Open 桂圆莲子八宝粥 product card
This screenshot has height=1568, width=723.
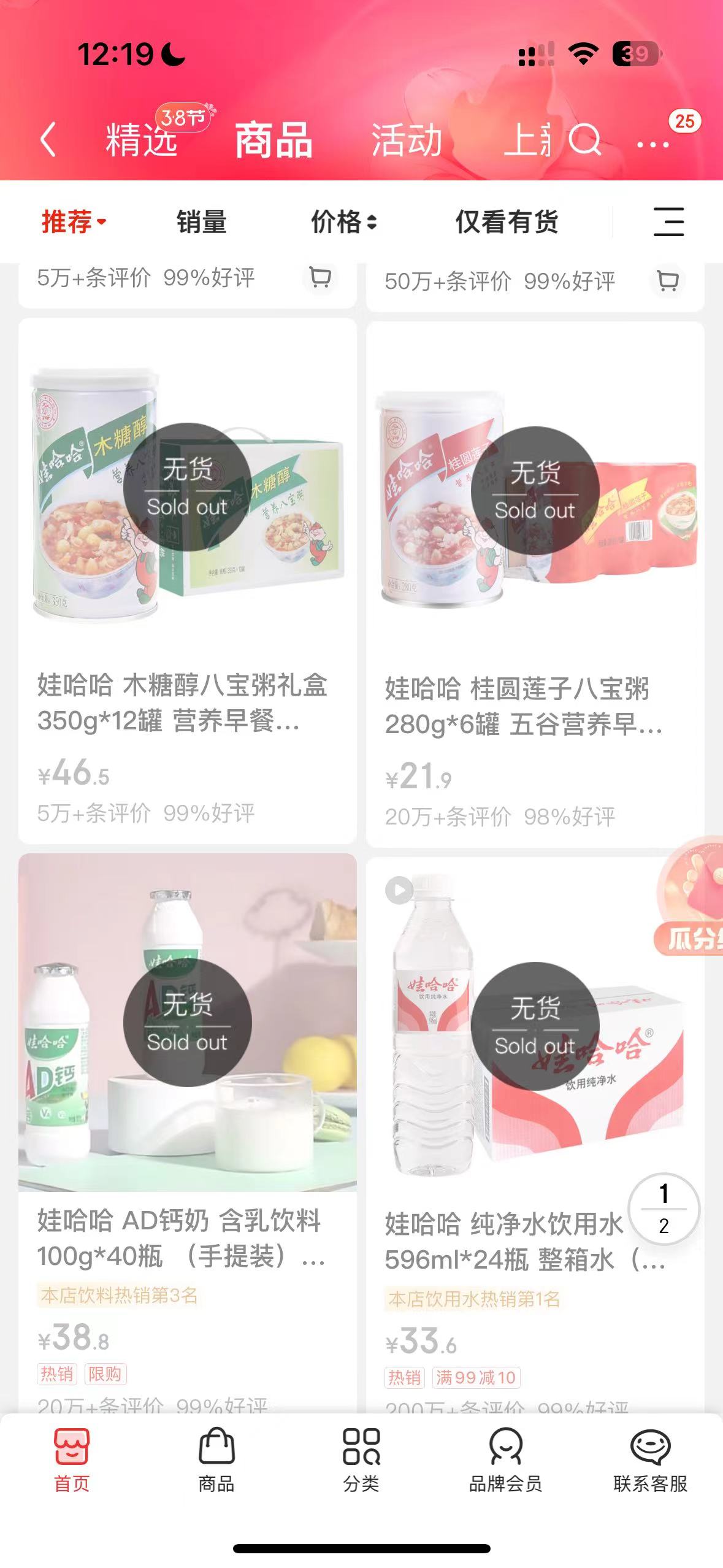534,705
